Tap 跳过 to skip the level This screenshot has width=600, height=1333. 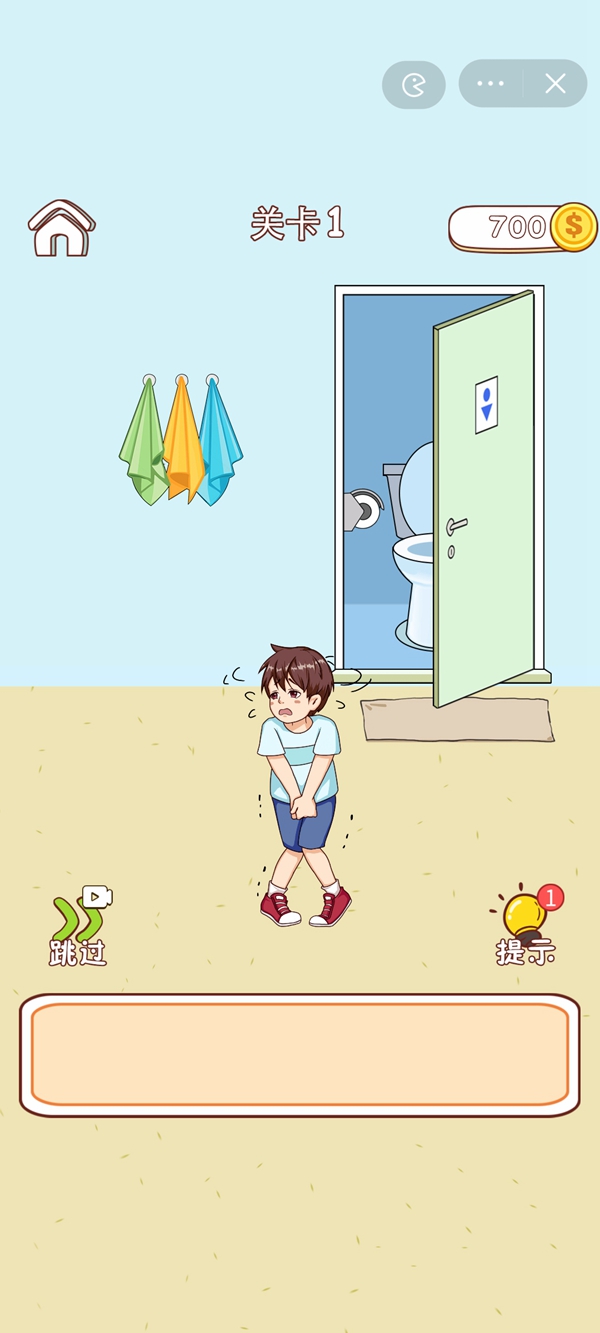point(79,927)
